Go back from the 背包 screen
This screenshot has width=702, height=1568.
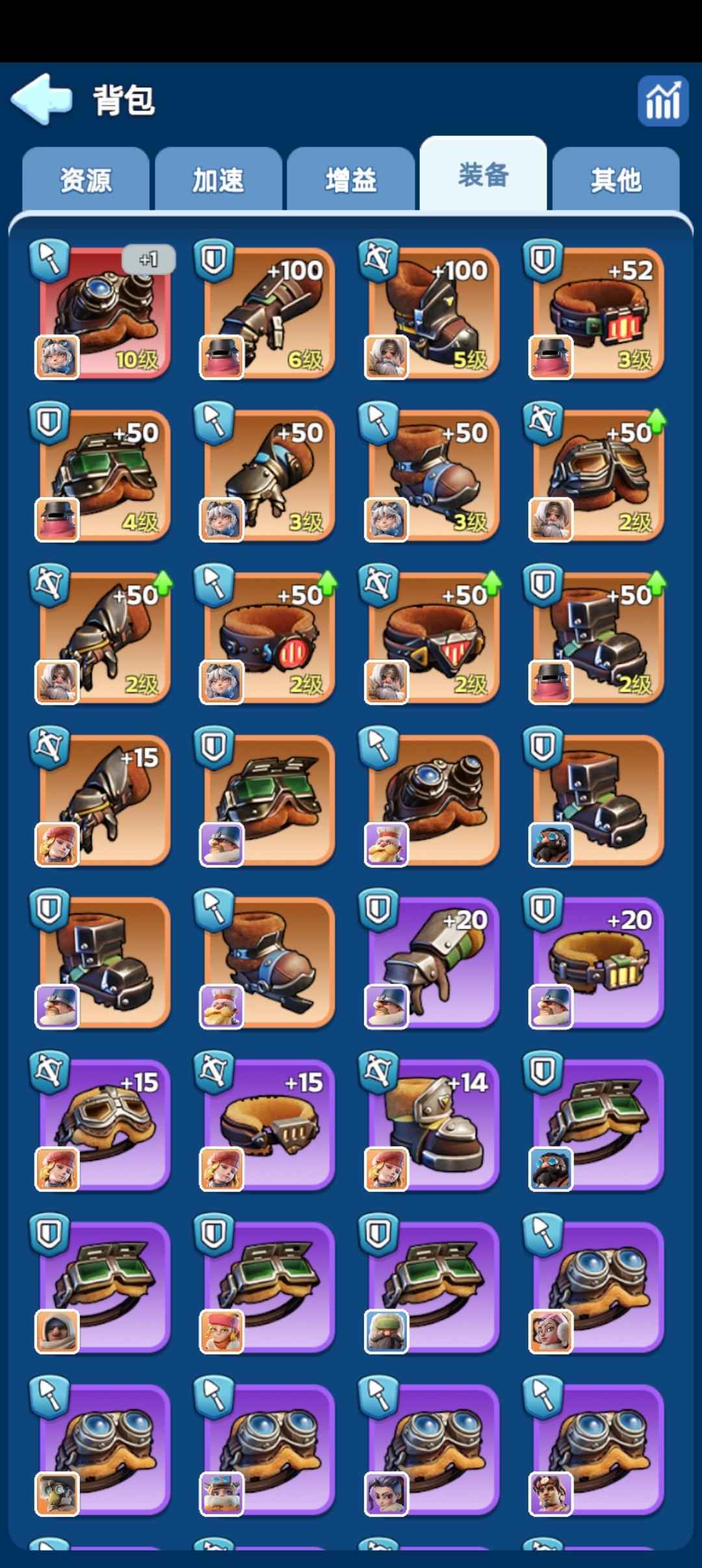click(x=41, y=99)
